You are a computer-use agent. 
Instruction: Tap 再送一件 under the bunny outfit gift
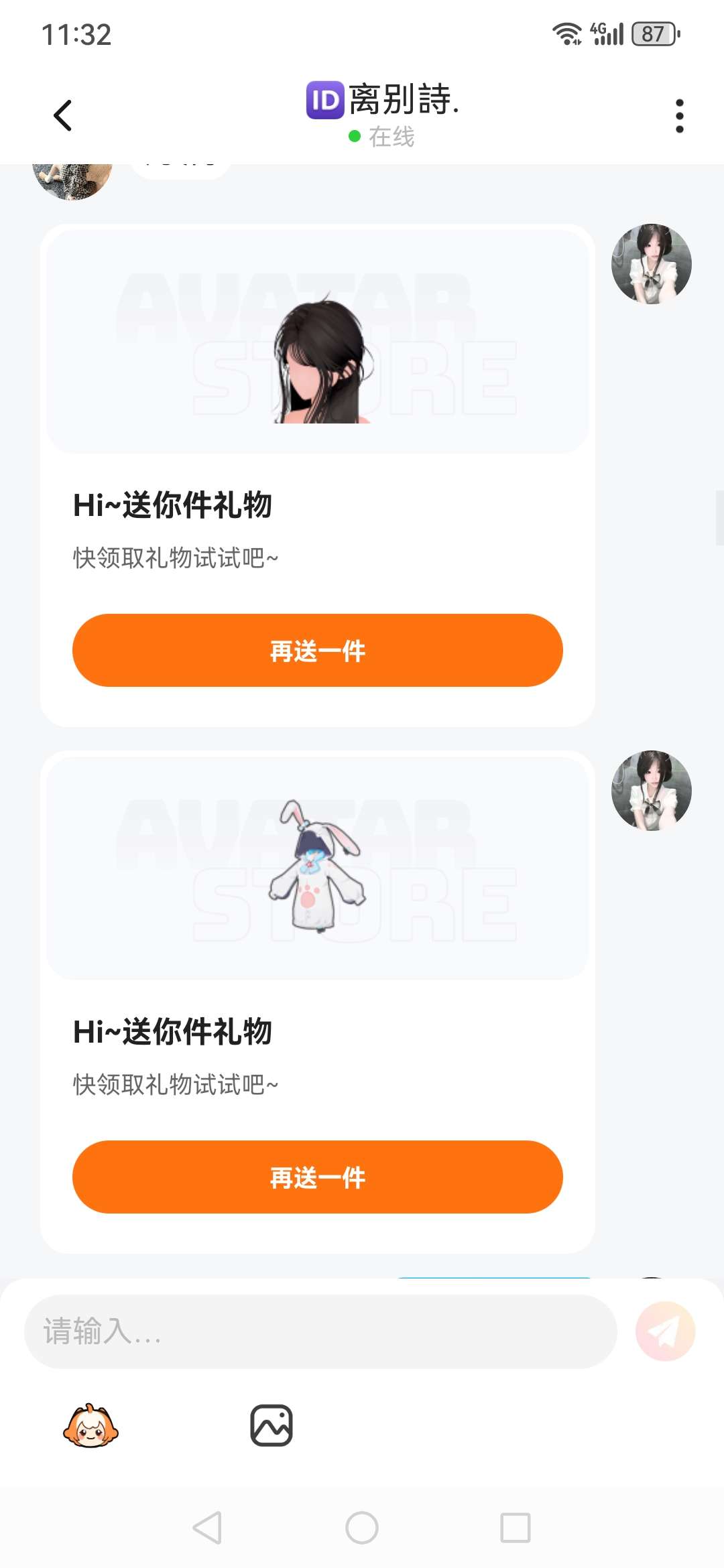[317, 1177]
